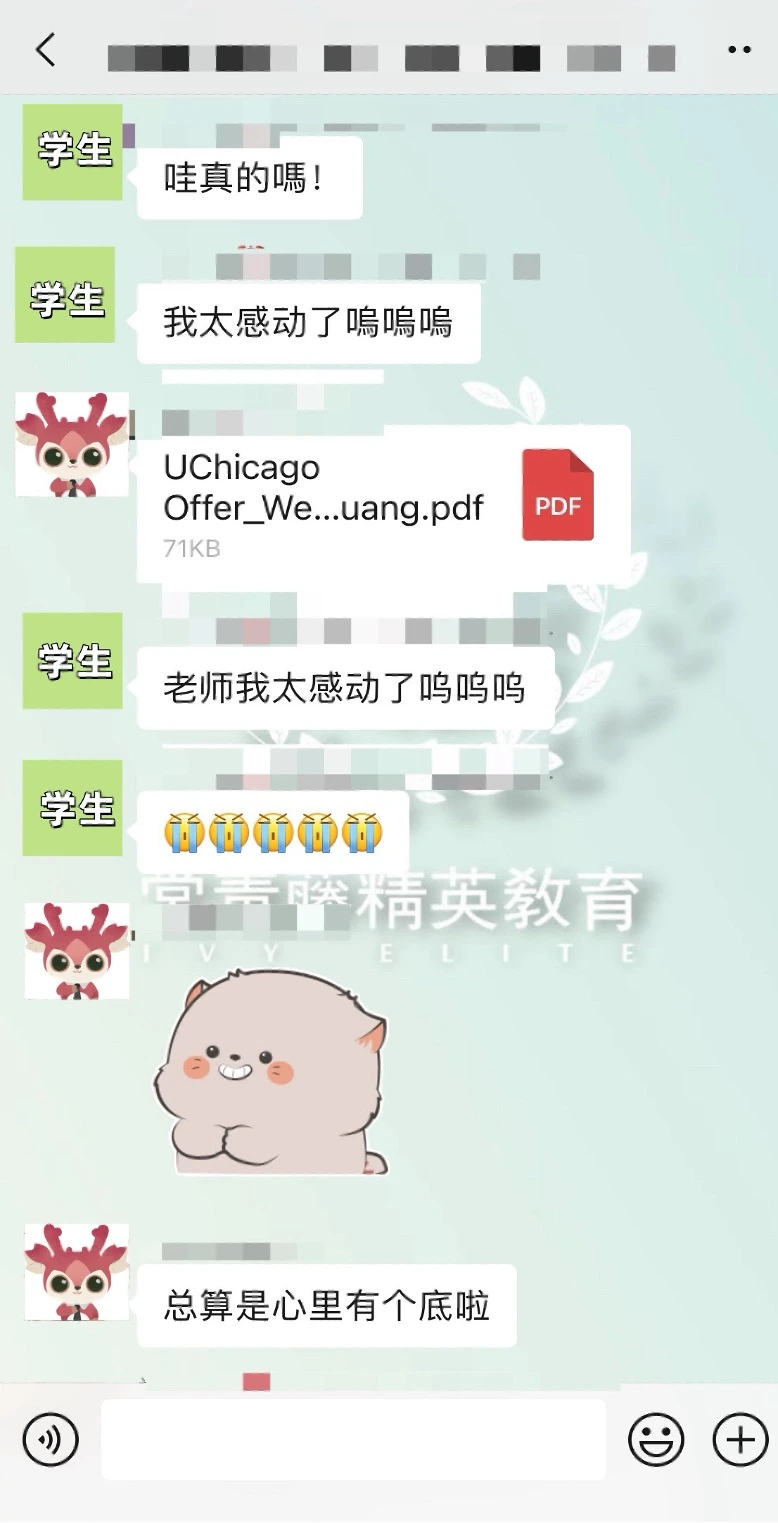Screen dimensions: 778x1523
Task: Open the chat info overflow menu
Action: (739, 50)
